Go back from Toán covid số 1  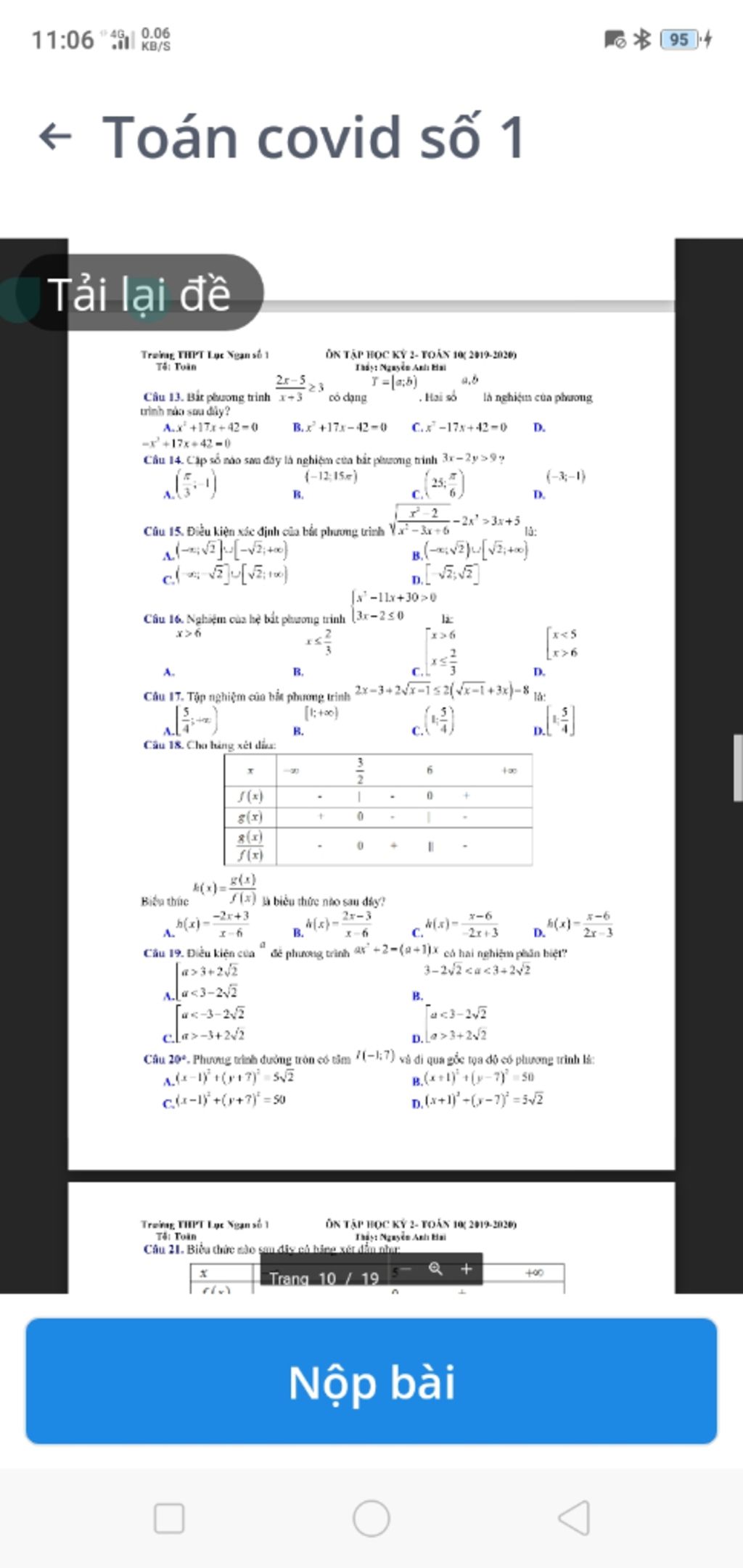click(55, 136)
